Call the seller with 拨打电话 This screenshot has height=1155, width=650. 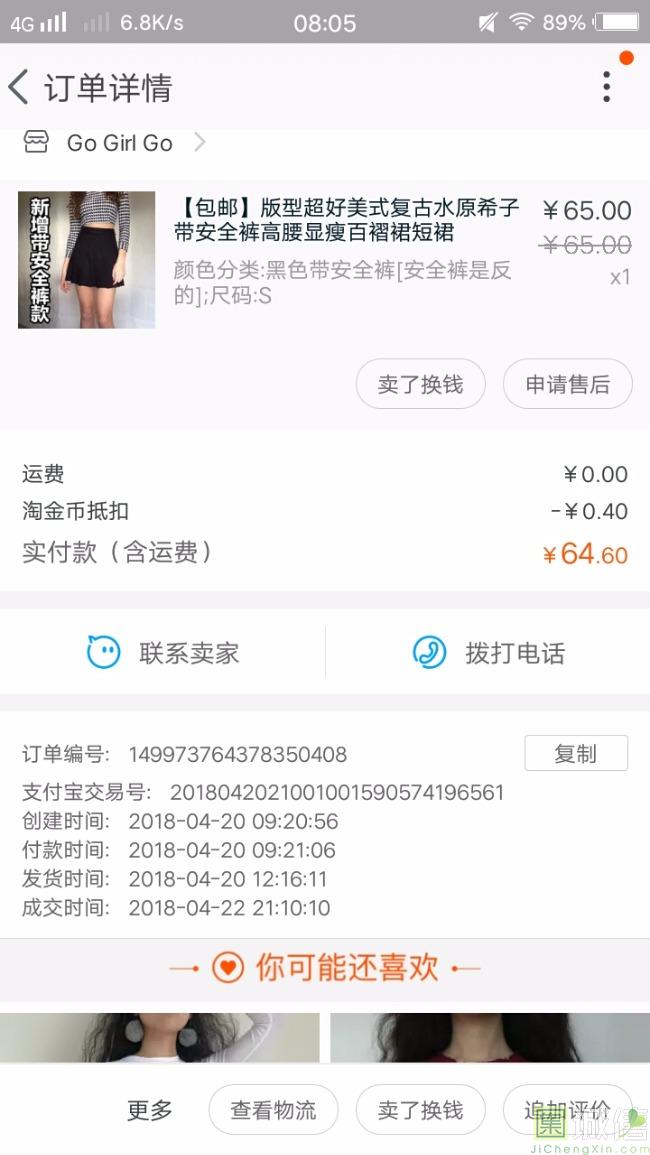coord(488,653)
